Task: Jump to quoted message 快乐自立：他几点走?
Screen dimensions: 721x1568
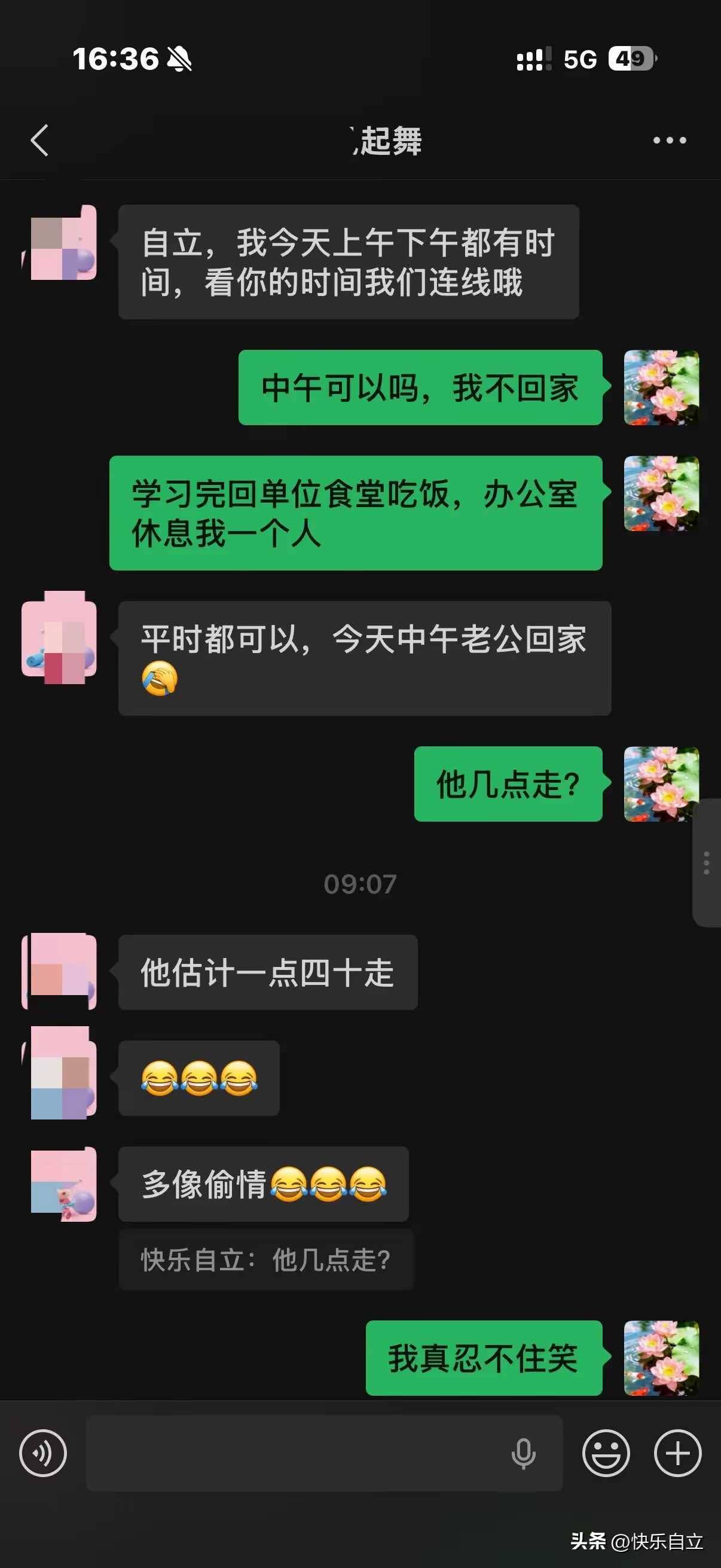Action: [x=265, y=1259]
